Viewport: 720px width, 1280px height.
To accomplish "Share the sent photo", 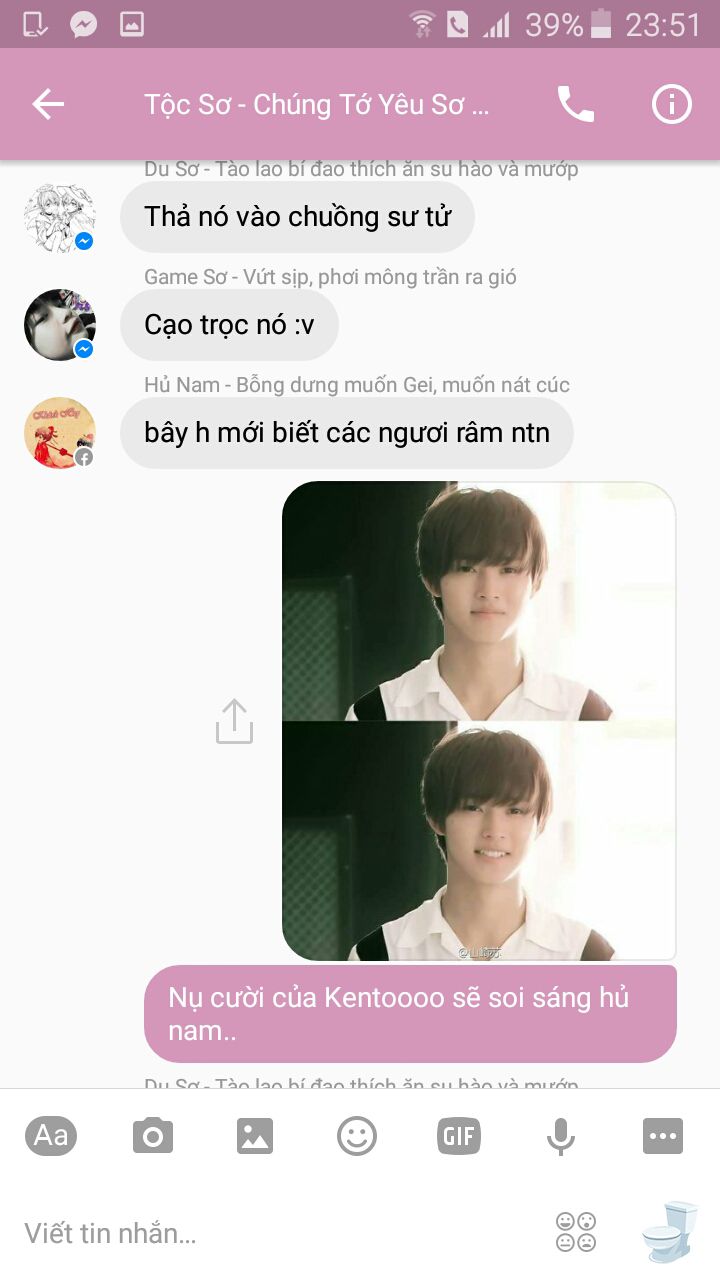I will coord(234,722).
